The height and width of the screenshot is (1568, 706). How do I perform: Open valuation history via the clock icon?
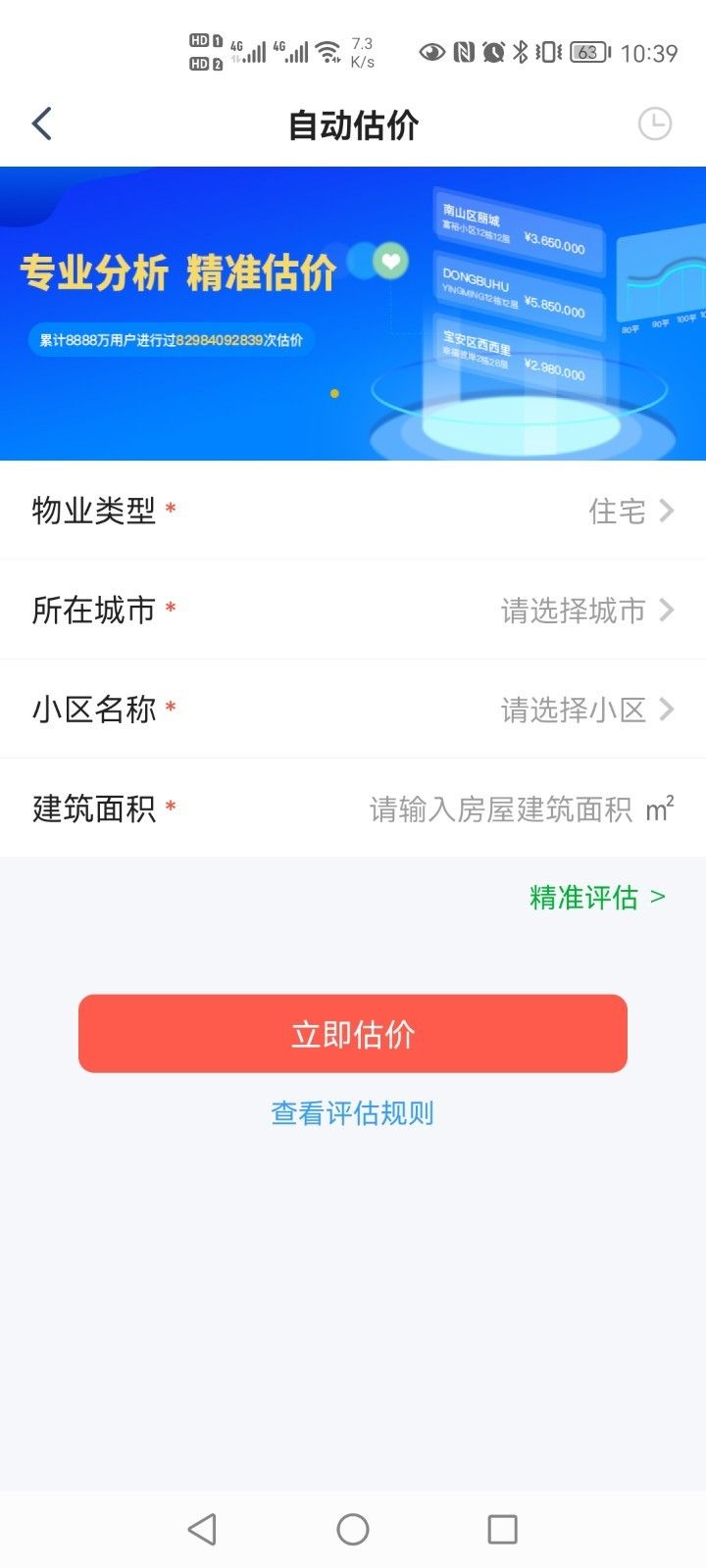[x=654, y=124]
